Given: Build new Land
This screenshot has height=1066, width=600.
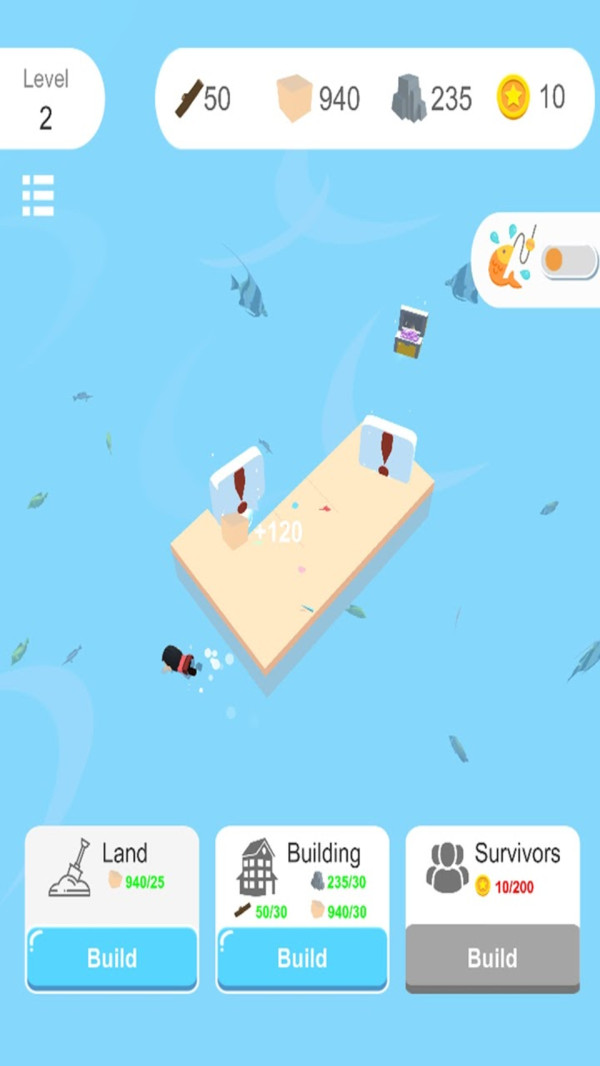Looking at the screenshot, I should [112, 958].
